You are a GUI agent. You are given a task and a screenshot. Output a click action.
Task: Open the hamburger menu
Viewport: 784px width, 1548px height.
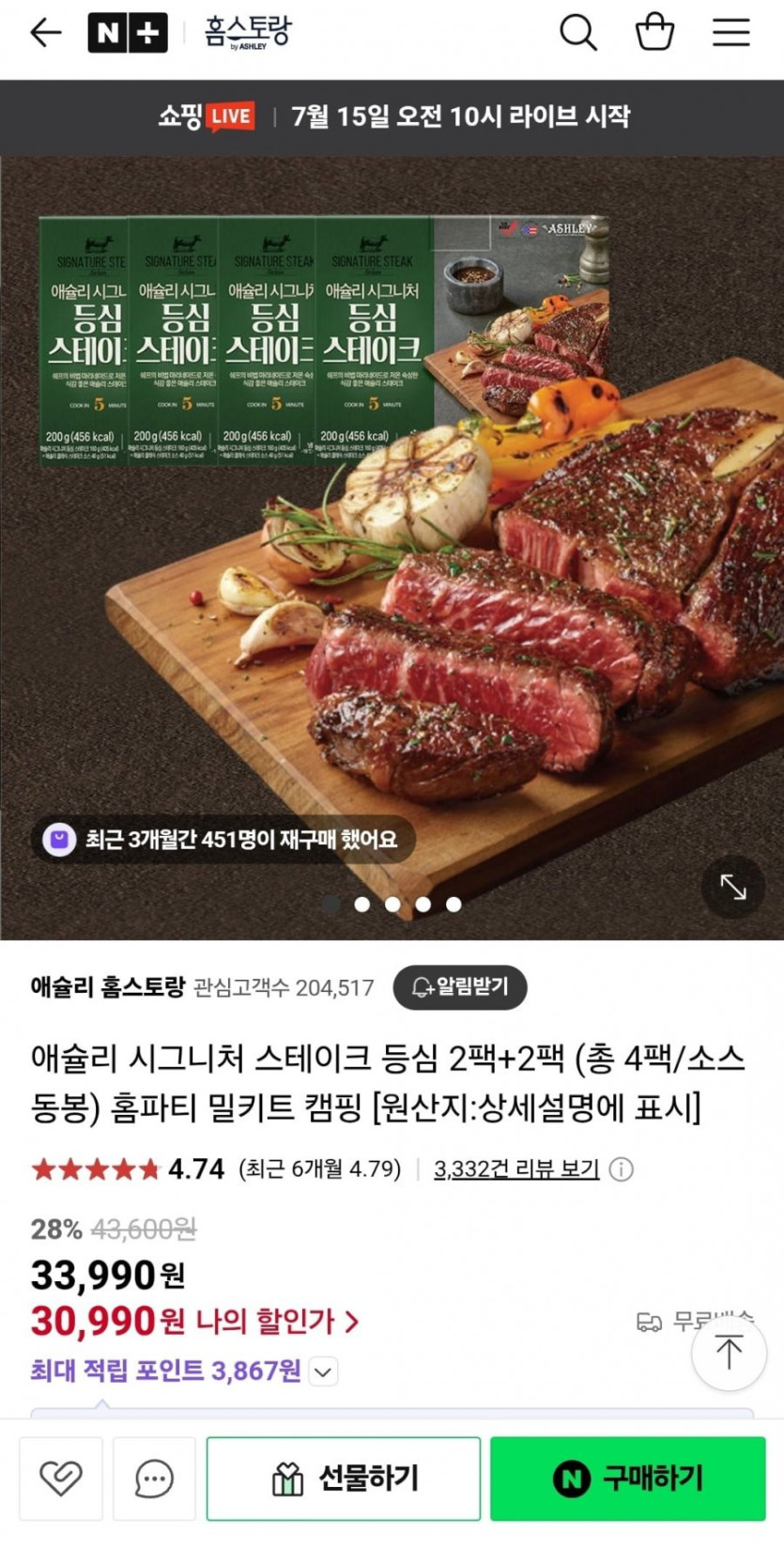pos(730,33)
